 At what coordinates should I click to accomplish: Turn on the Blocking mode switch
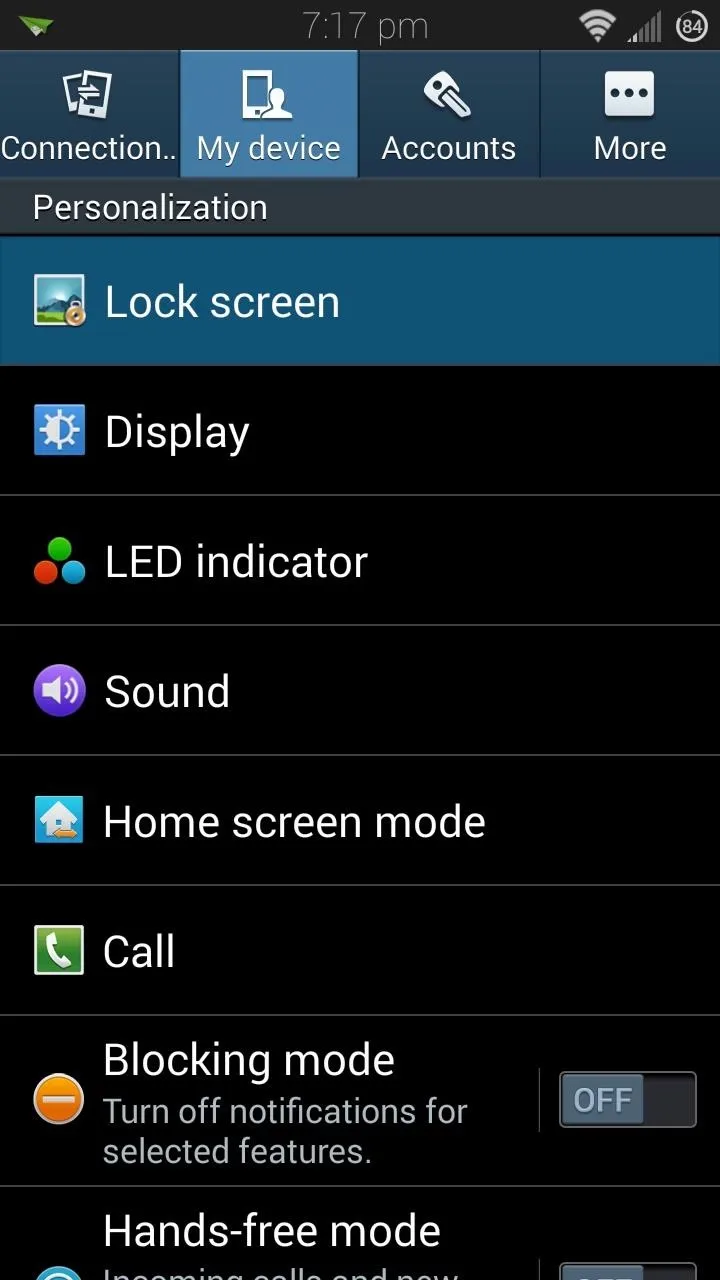tap(627, 1100)
